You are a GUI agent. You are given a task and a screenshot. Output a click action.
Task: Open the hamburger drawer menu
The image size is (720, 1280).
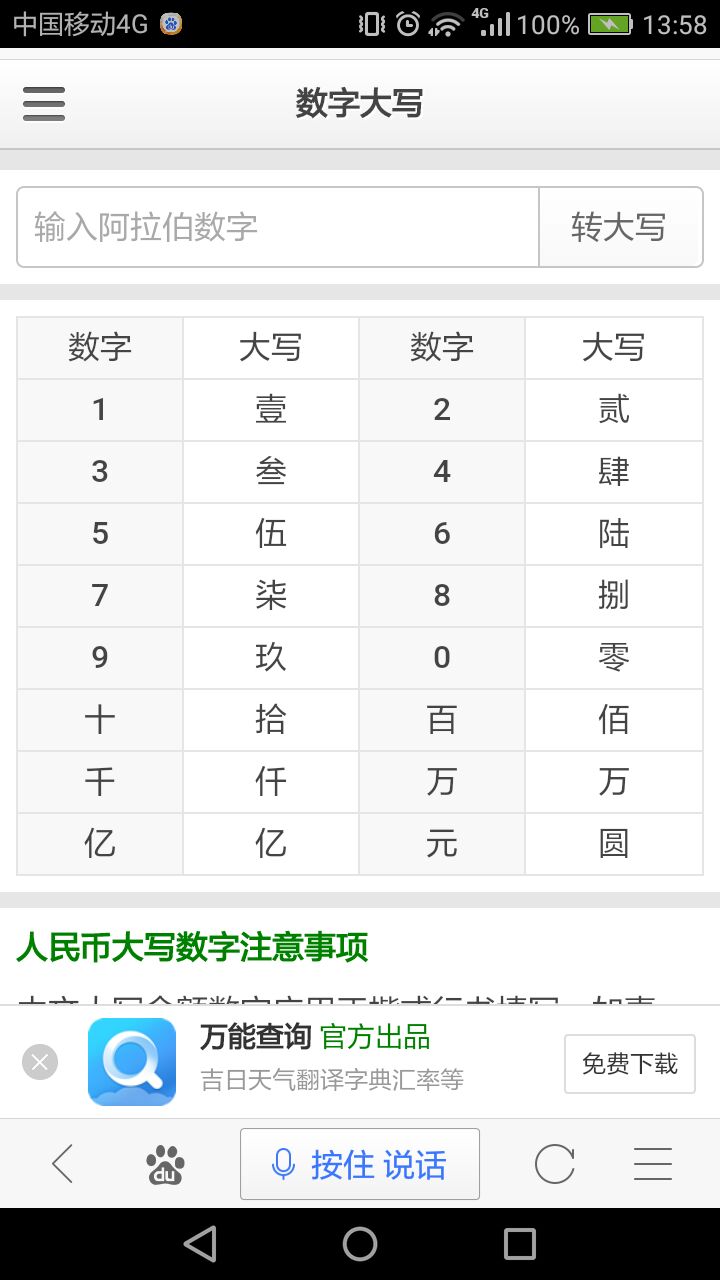pyautogui.click(x=44, y=104)
